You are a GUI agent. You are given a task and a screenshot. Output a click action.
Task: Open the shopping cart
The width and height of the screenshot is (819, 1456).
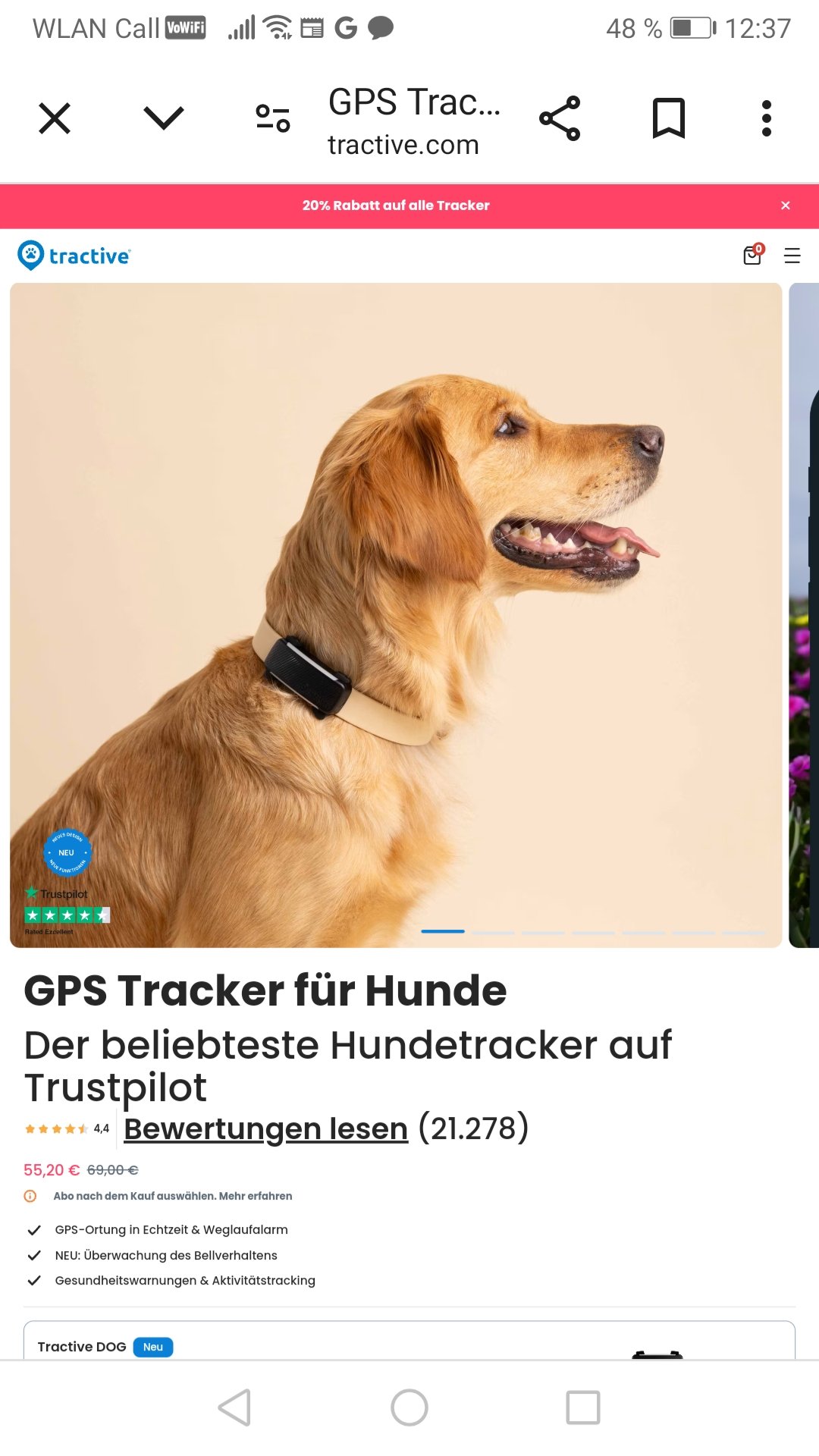coord(753,255)
